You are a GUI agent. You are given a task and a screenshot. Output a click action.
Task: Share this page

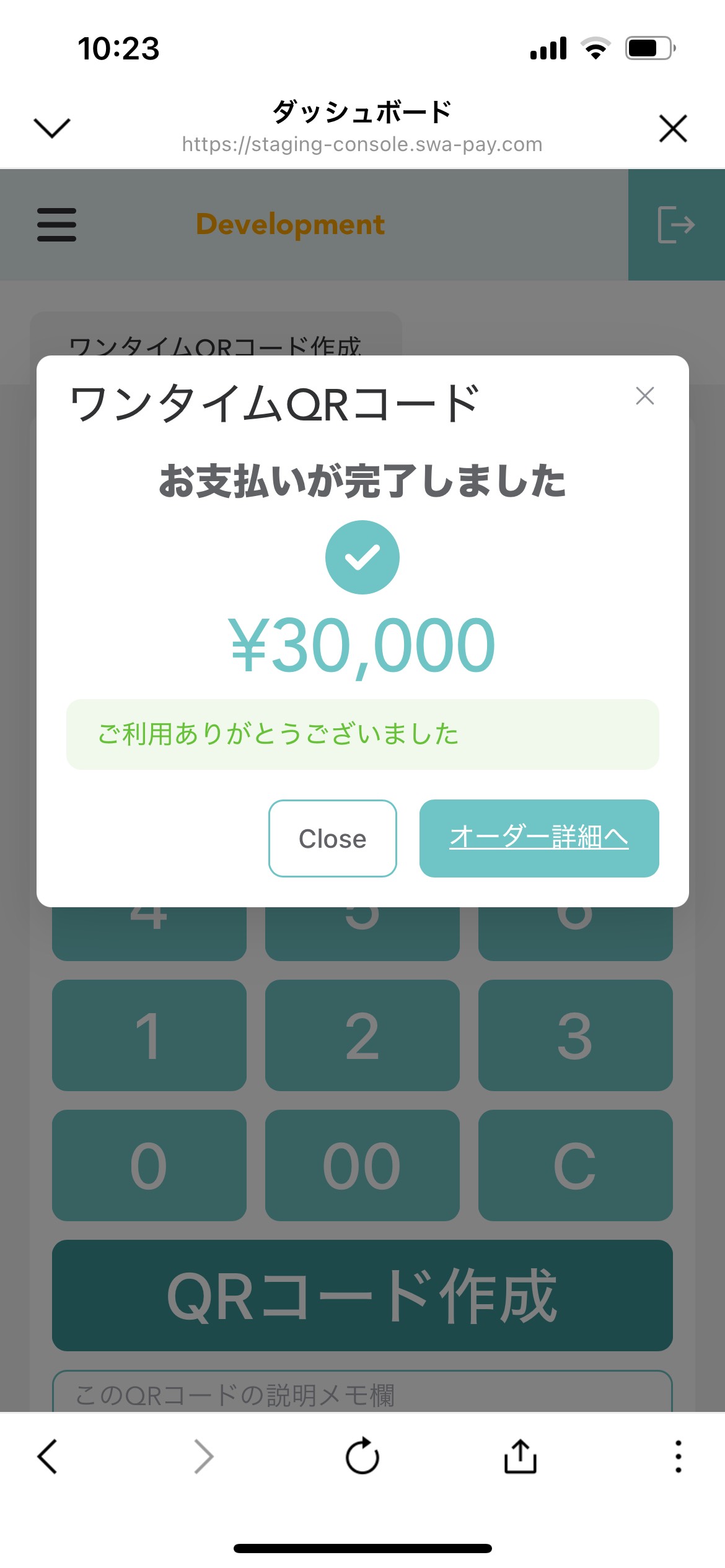520,1457
